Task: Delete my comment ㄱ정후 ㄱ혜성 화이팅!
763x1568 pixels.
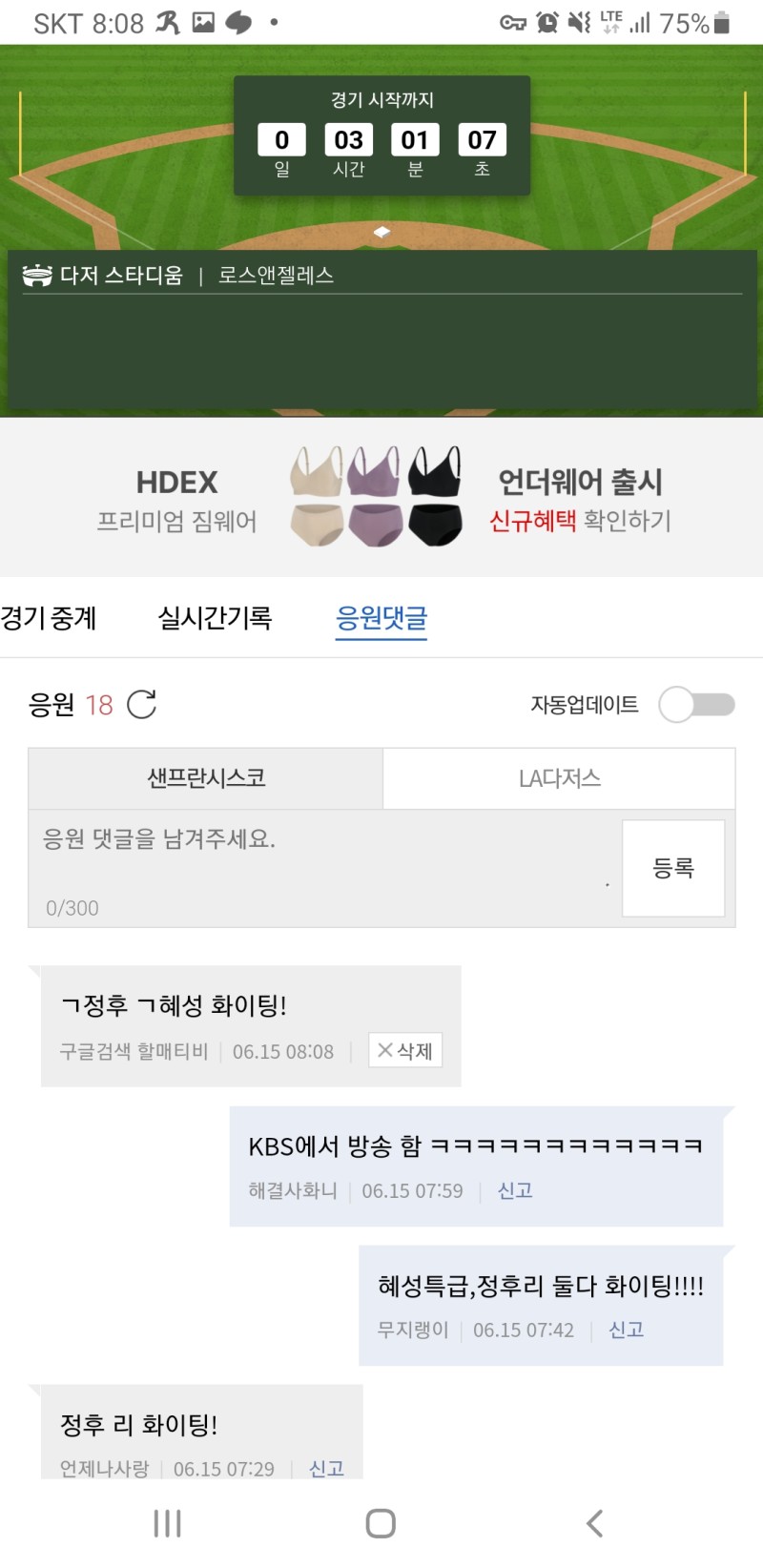Action: point(405,1051)
